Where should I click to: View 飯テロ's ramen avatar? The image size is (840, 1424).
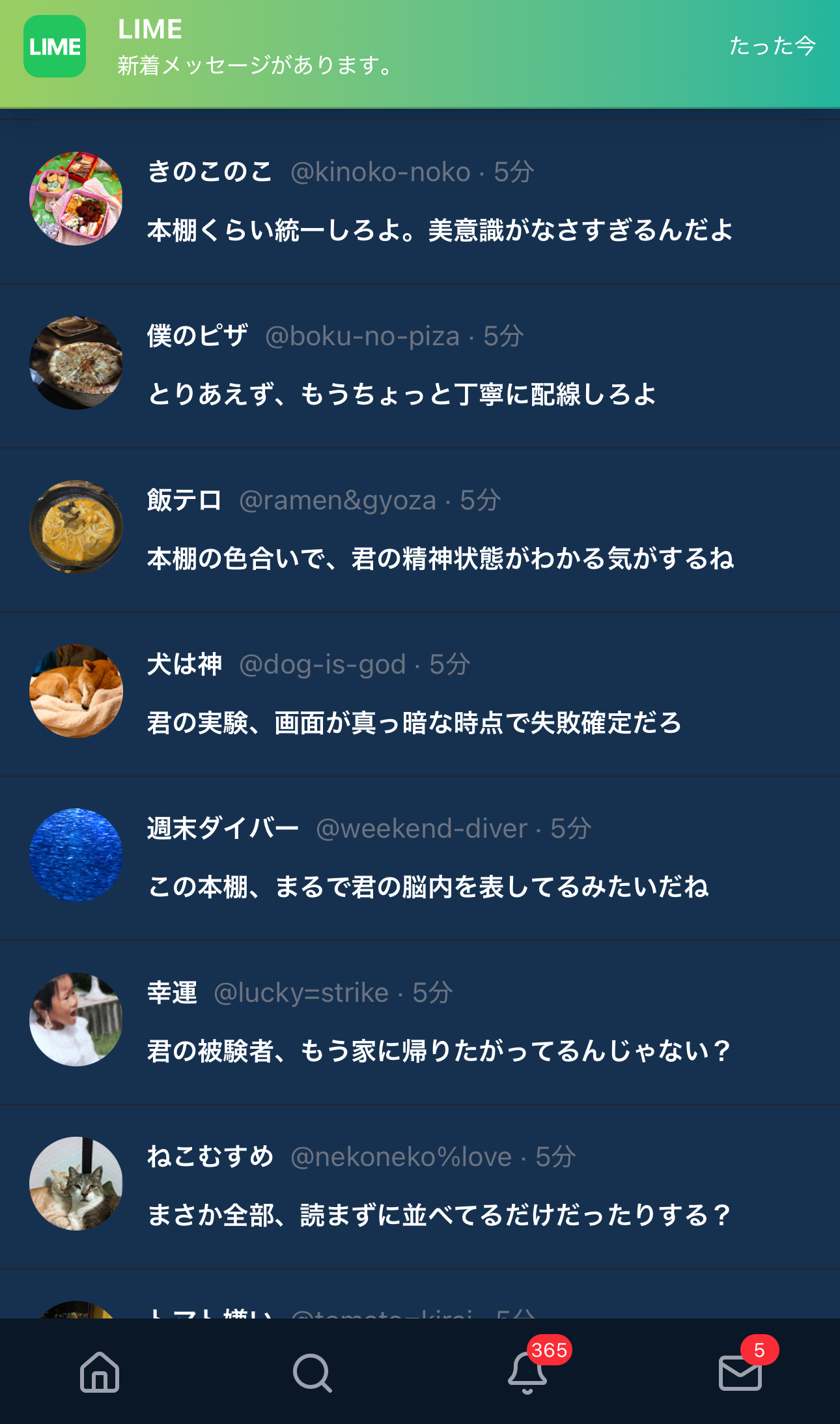[x=76, y=527]
